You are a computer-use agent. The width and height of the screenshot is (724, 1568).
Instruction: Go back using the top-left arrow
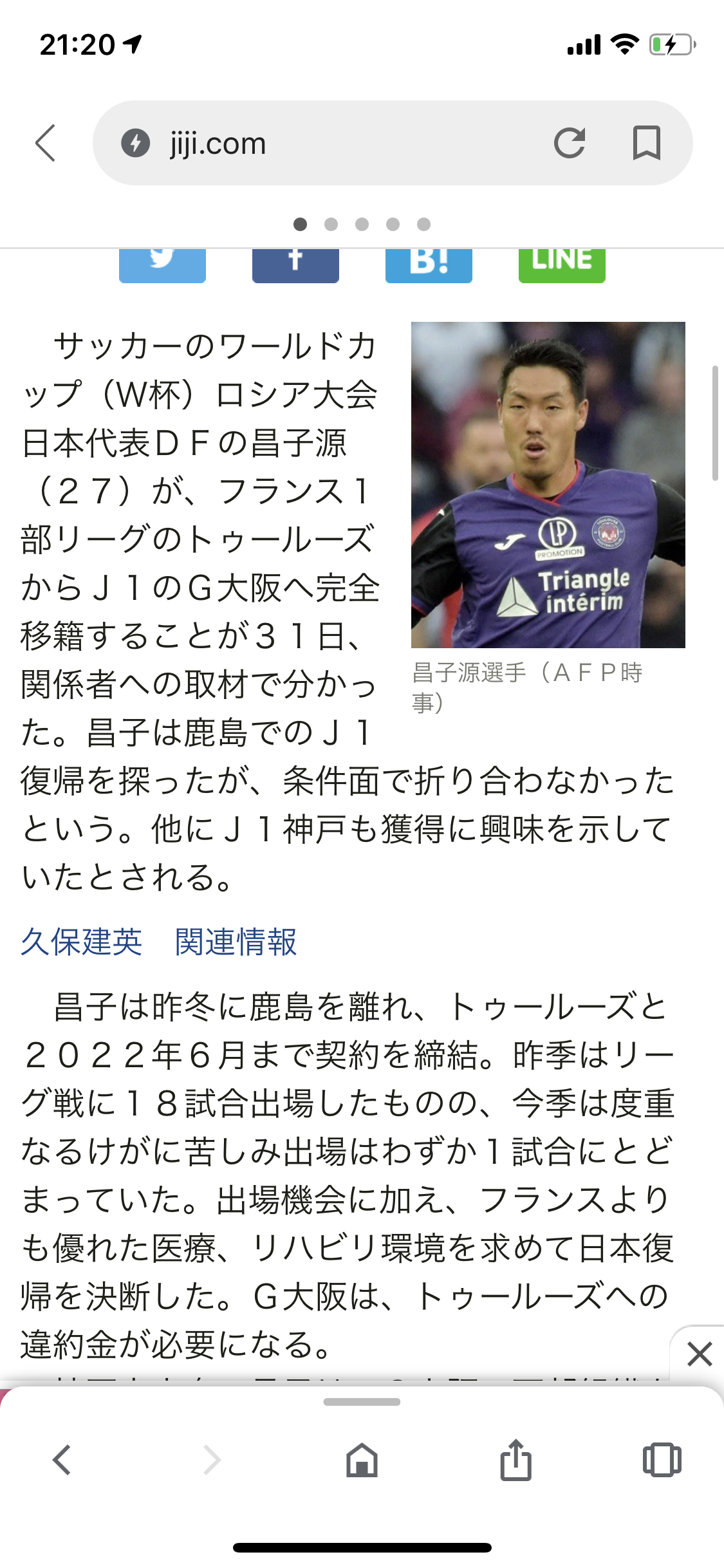pos(45,143)
